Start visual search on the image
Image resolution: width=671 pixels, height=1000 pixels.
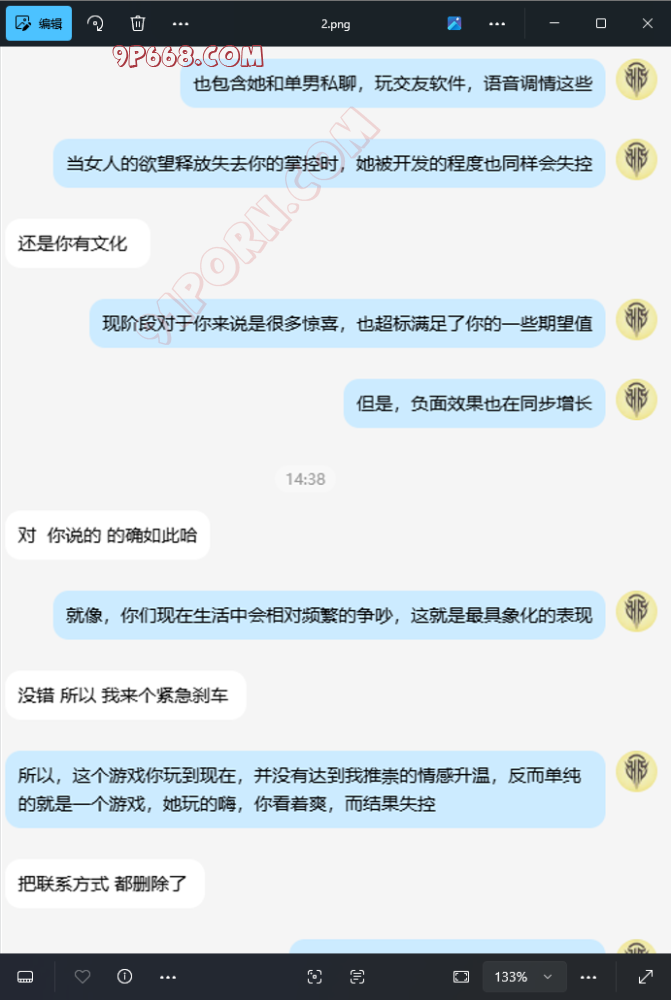click(314, 976)
